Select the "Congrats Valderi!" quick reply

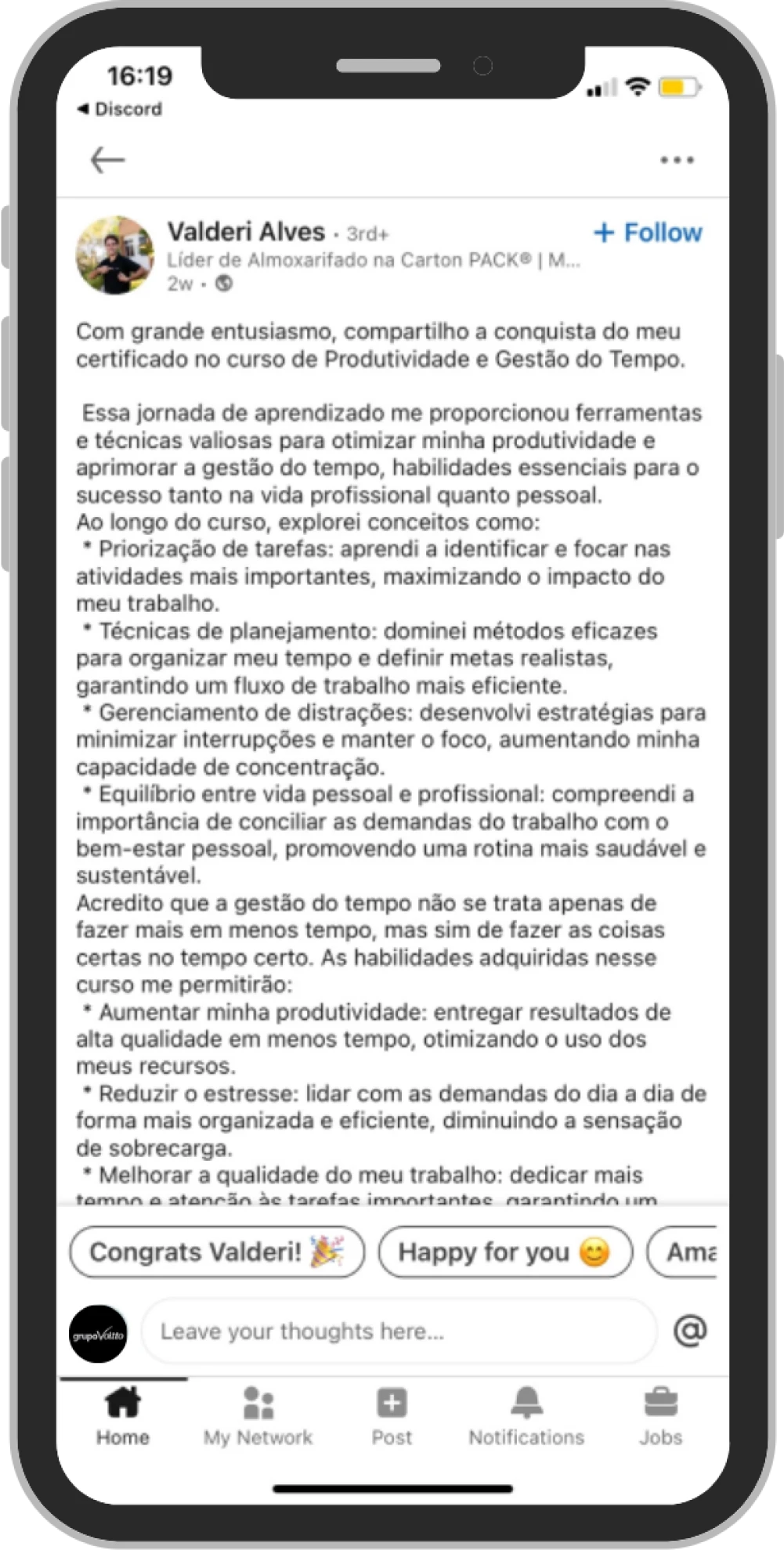[x=217, y=1252]
